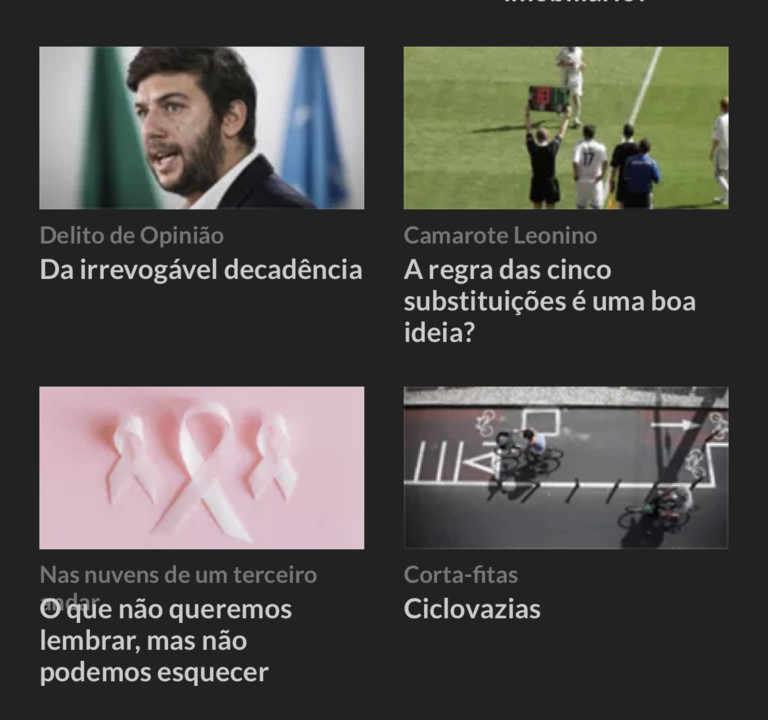Open the article titled Ciclovazias

[472, 609]
